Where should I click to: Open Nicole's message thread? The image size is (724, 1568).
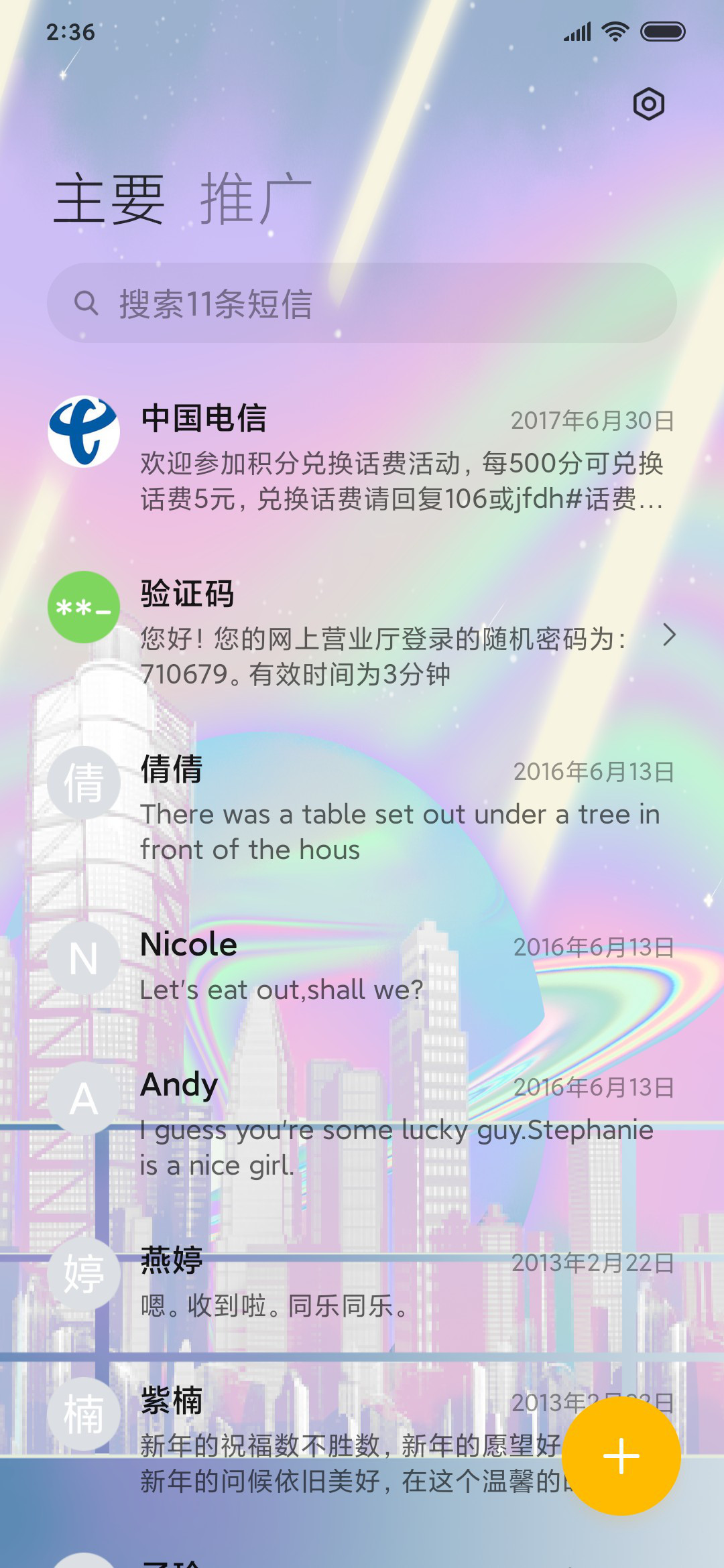pos(362,966)
